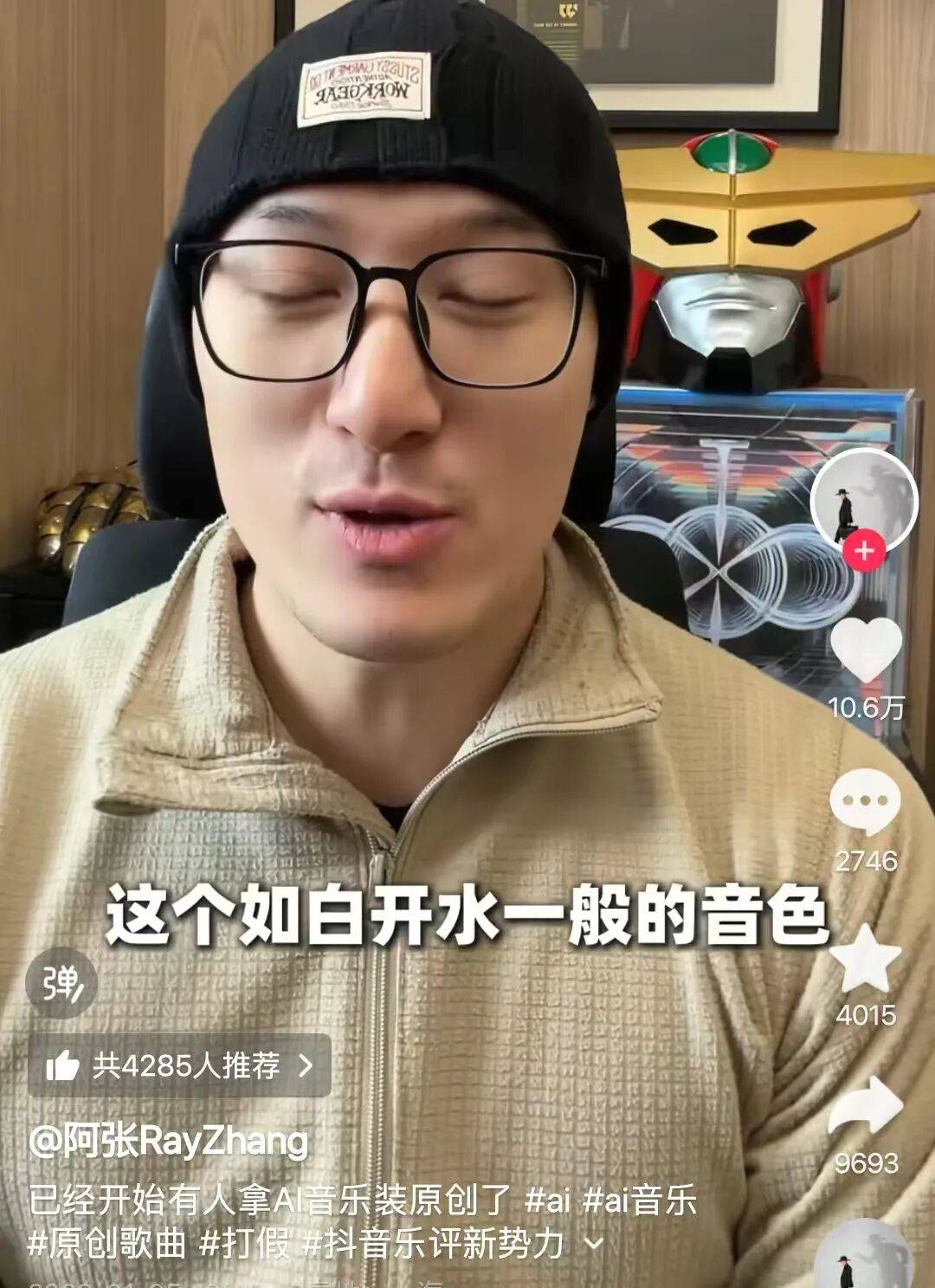
Task: Open the #抖音乐评新势力 hashtag
Action: click(x=433, y=1245)
